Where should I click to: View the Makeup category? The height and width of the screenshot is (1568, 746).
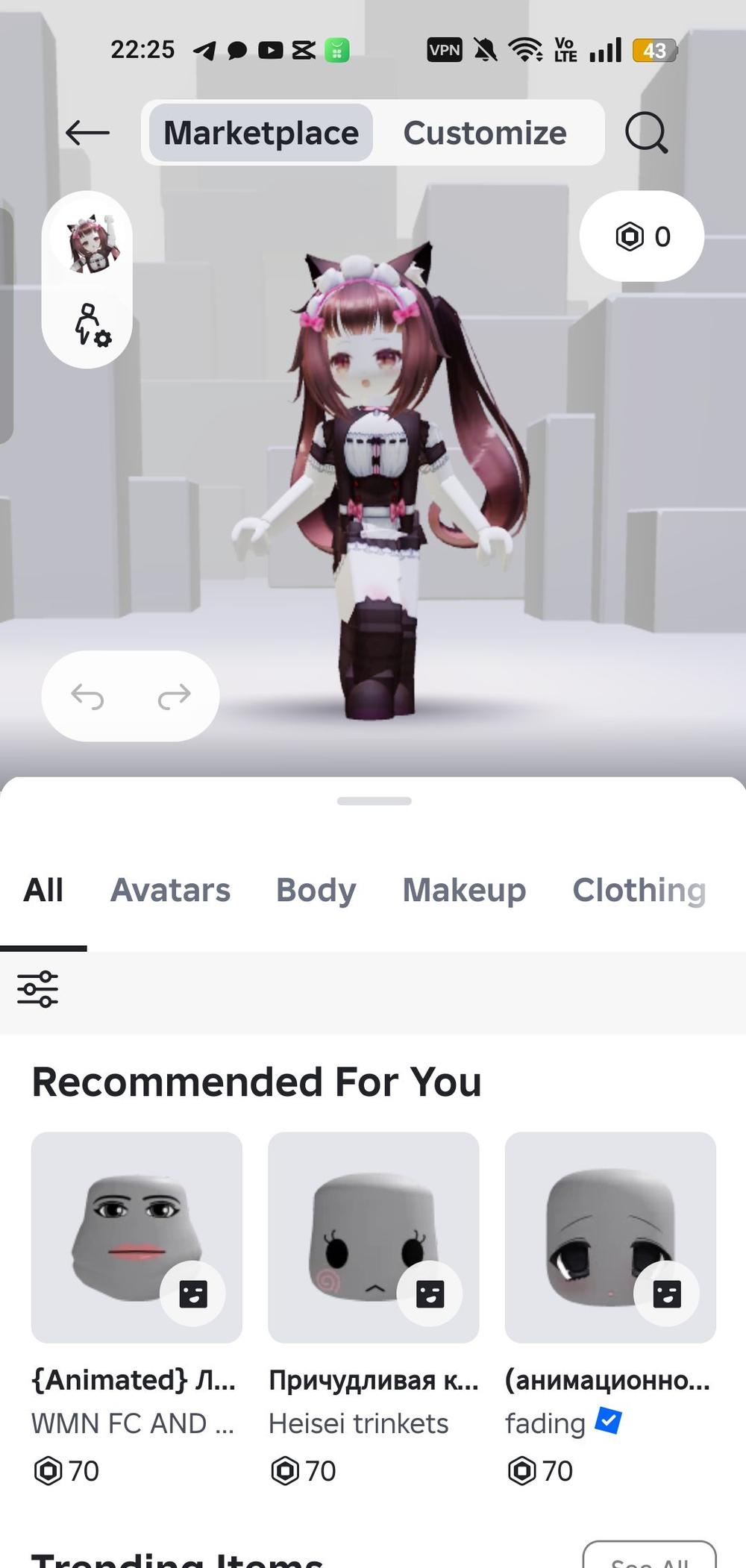coord(464,890)
